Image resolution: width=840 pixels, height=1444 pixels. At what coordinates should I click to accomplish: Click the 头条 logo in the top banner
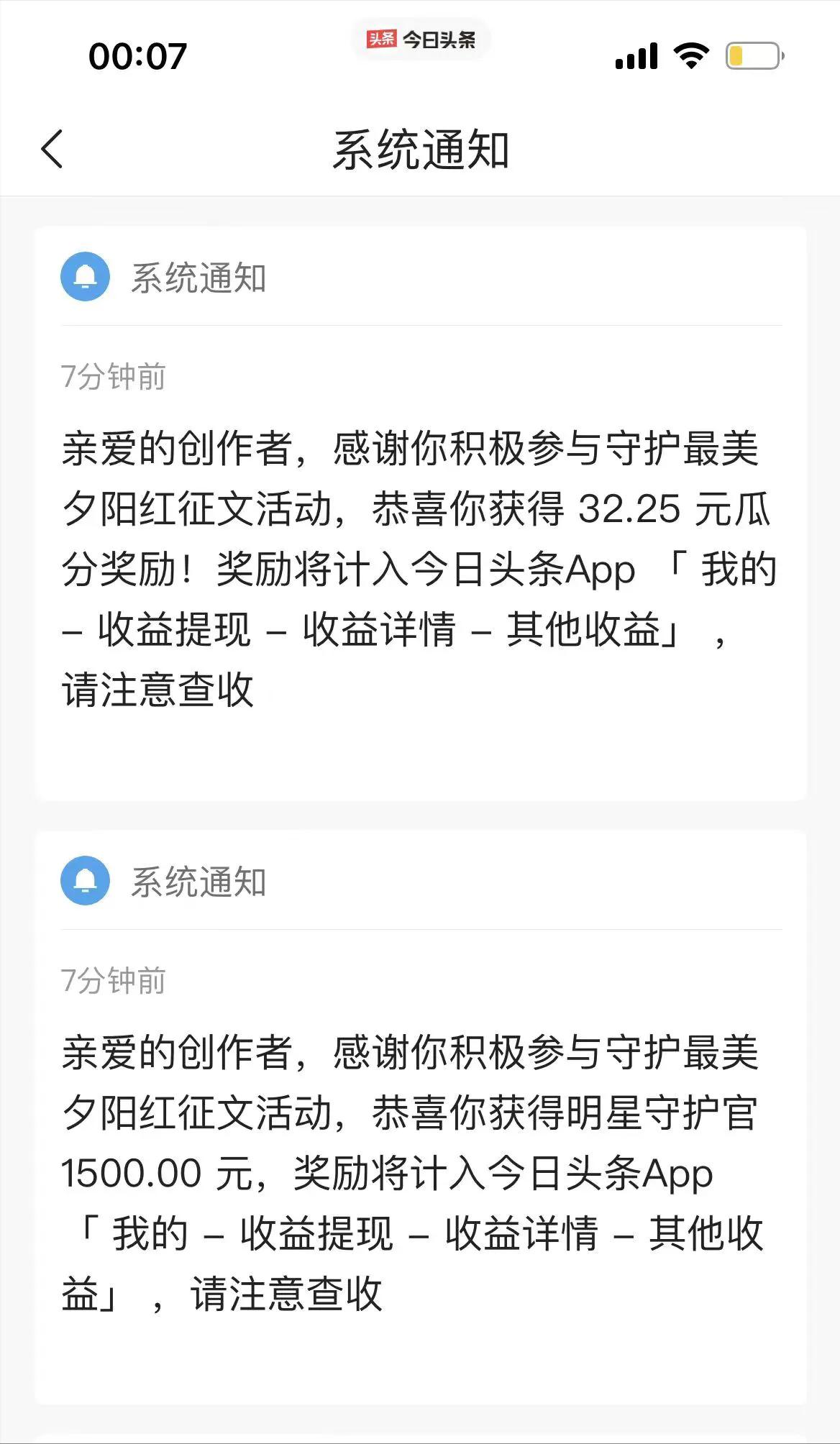pyautogui.click(x=381, y=40)
